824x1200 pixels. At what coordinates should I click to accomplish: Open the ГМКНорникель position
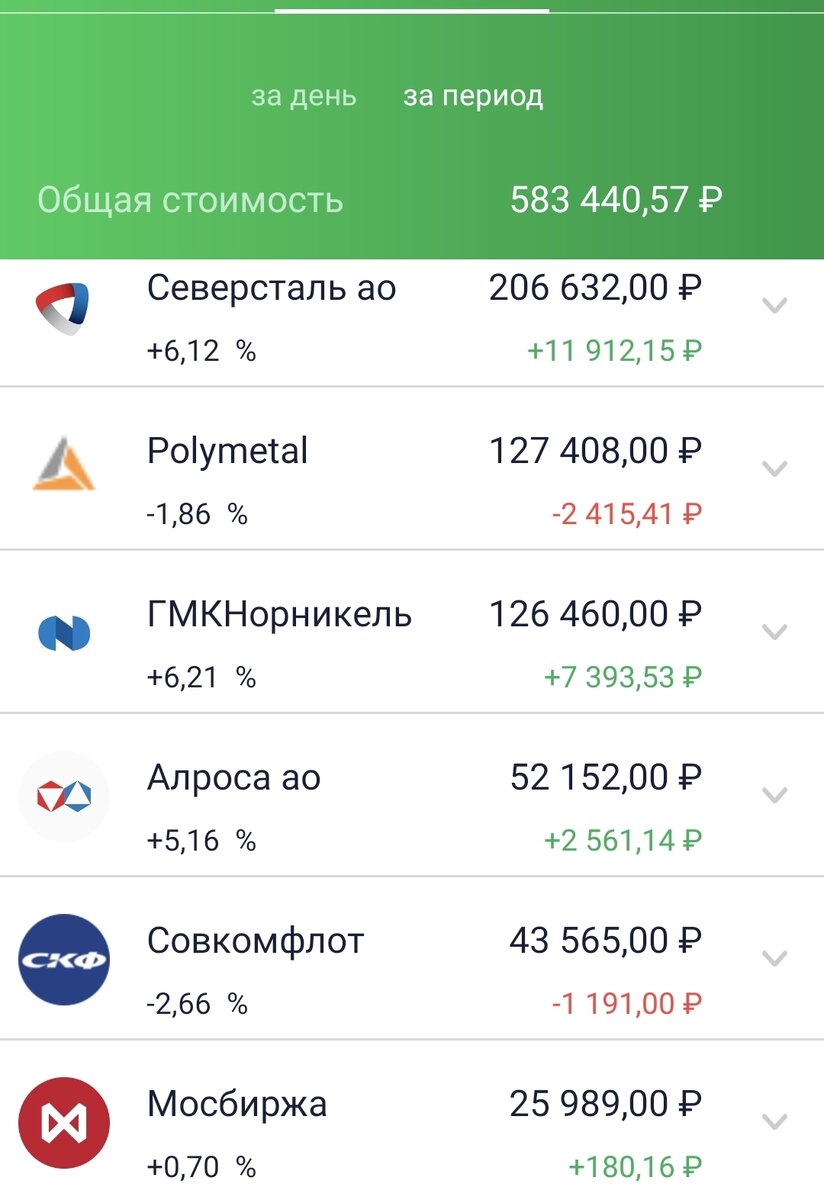279,614
